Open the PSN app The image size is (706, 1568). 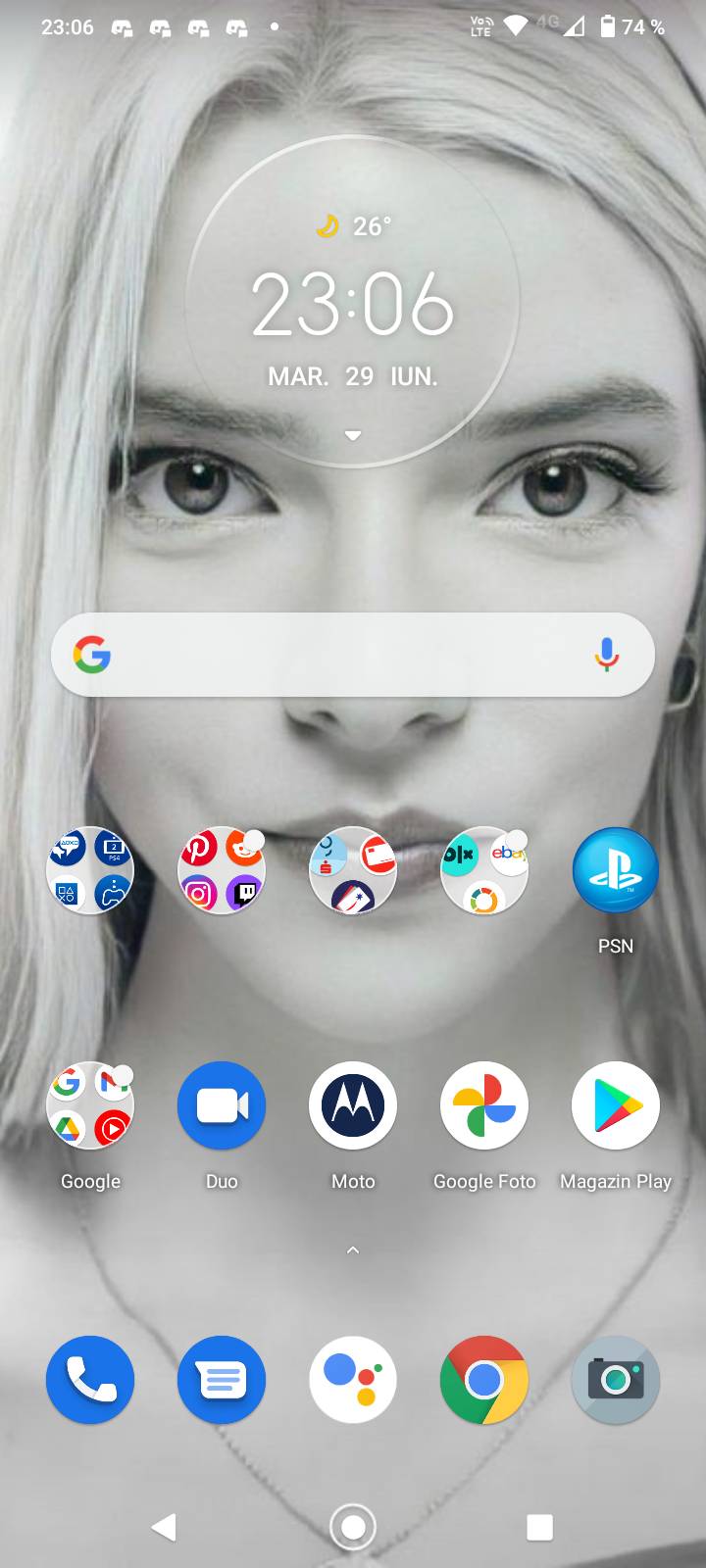pyautogui.click(x=615, y=870)
